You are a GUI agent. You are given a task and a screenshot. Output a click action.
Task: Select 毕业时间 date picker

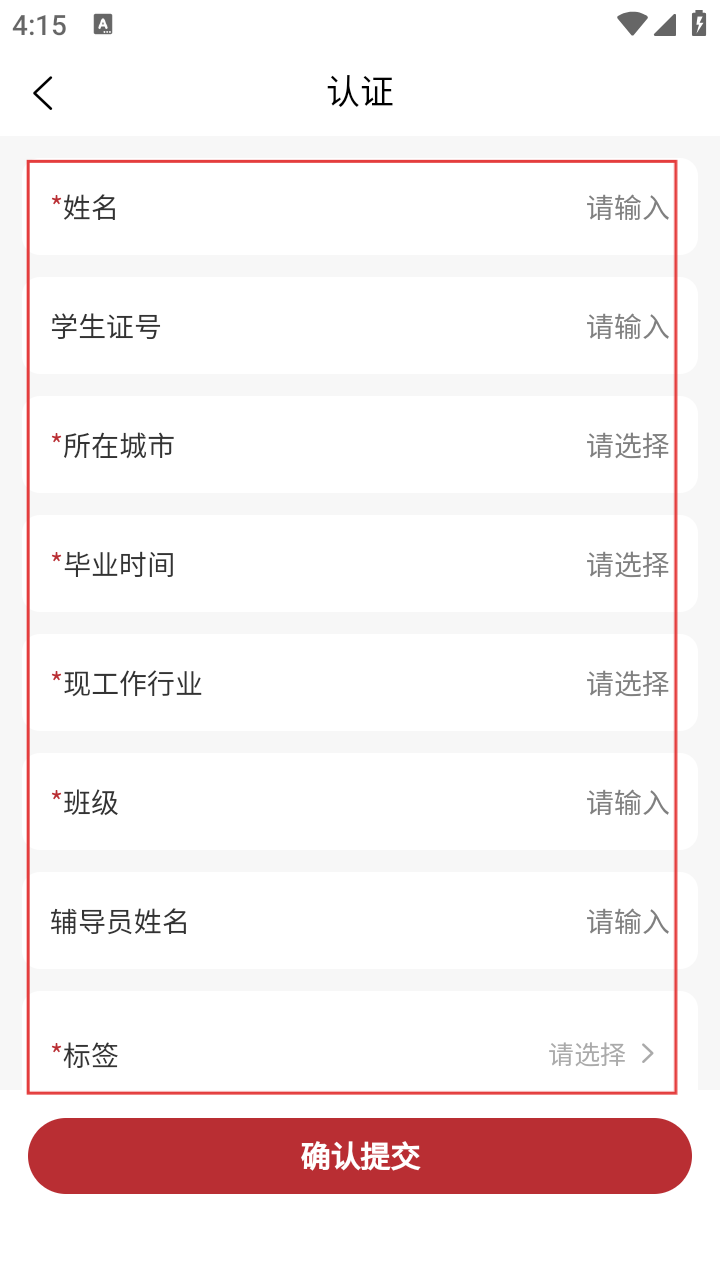pyautogui.click(x=626, y=564)
